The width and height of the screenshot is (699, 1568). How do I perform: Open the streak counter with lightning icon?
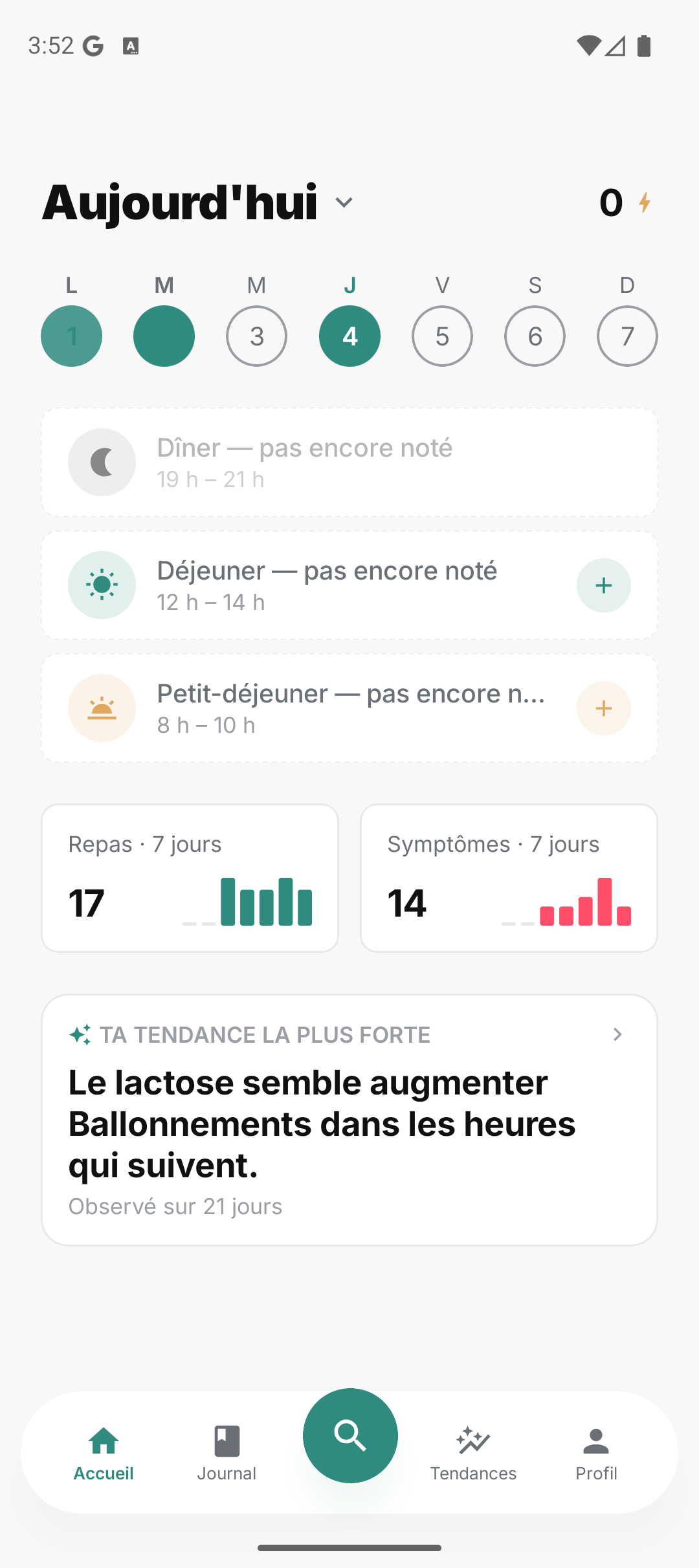tap(625, 202)
